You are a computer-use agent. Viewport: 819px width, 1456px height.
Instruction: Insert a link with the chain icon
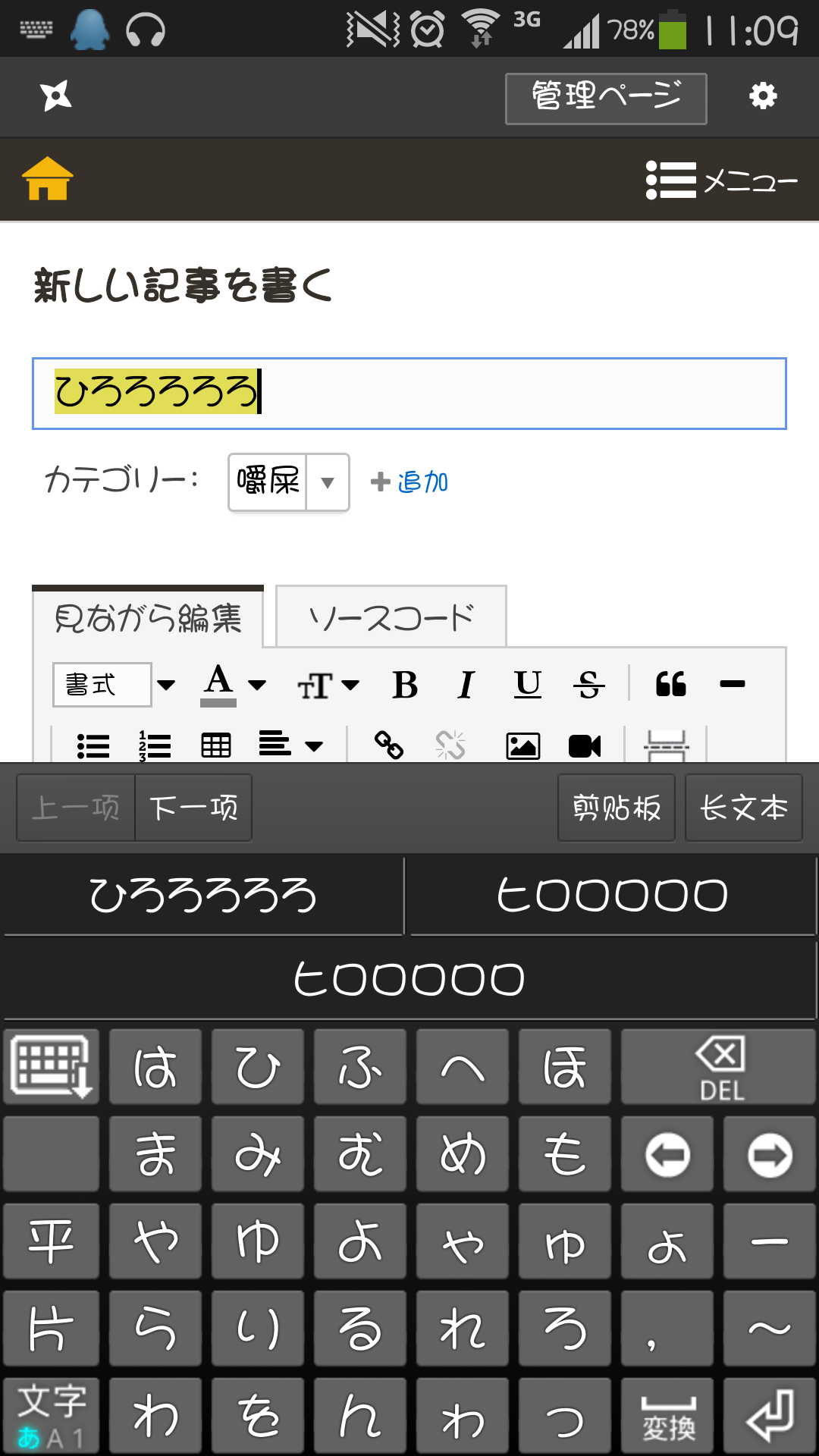pyautogui.click(x=389, y=745)
